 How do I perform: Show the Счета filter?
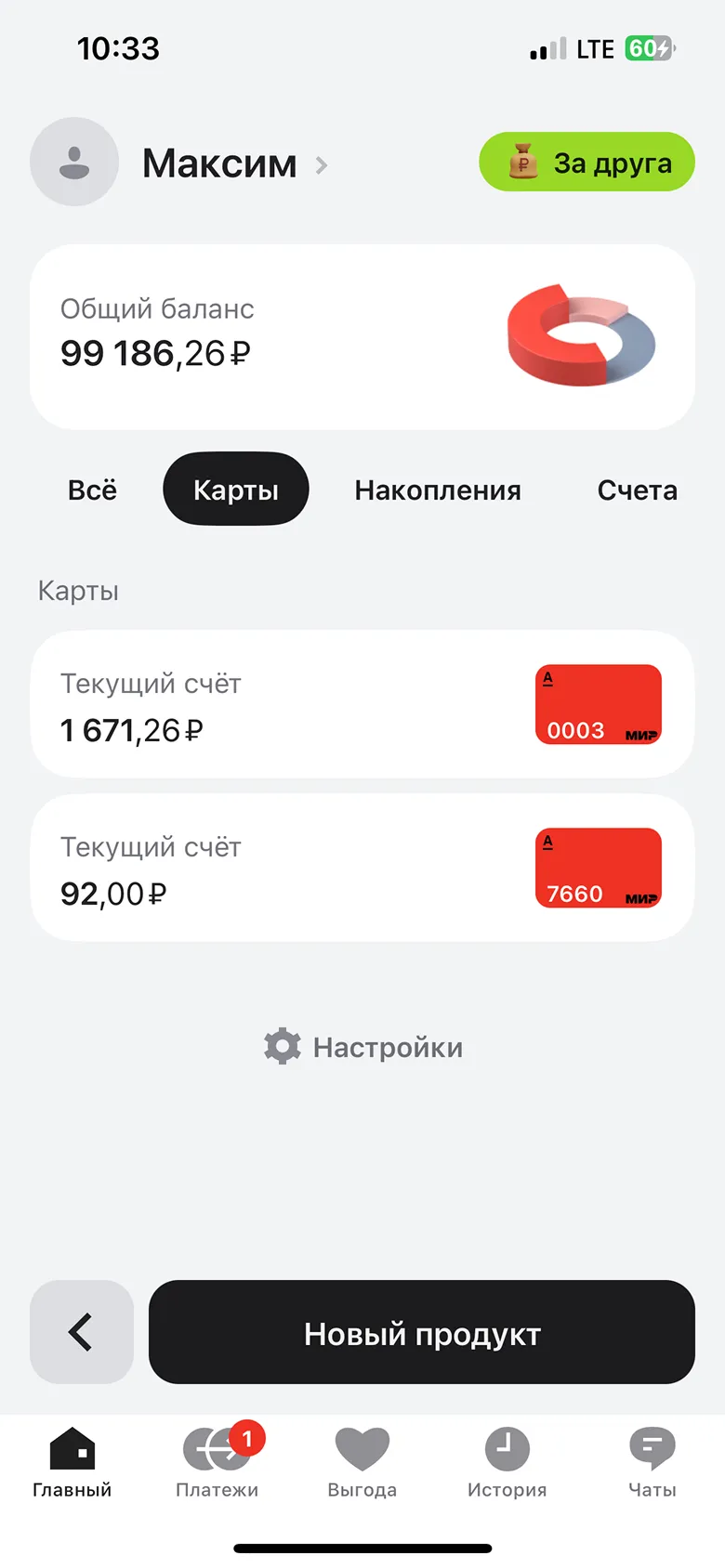coord(637,490)
